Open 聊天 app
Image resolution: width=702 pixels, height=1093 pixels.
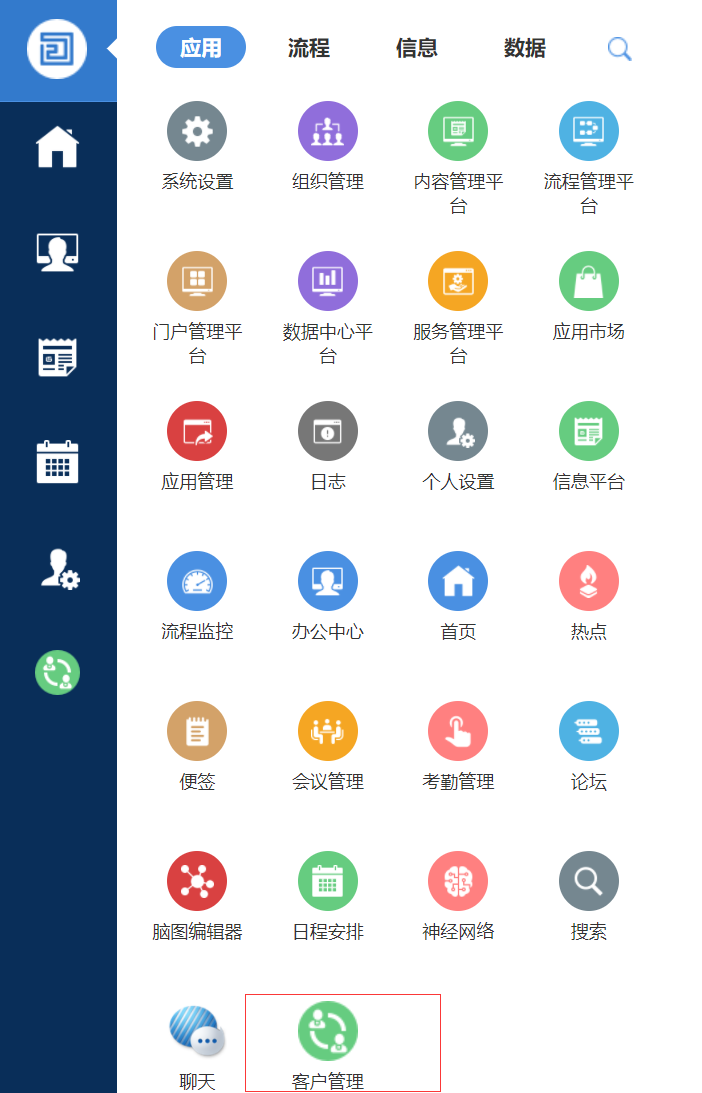(197, 1032)
